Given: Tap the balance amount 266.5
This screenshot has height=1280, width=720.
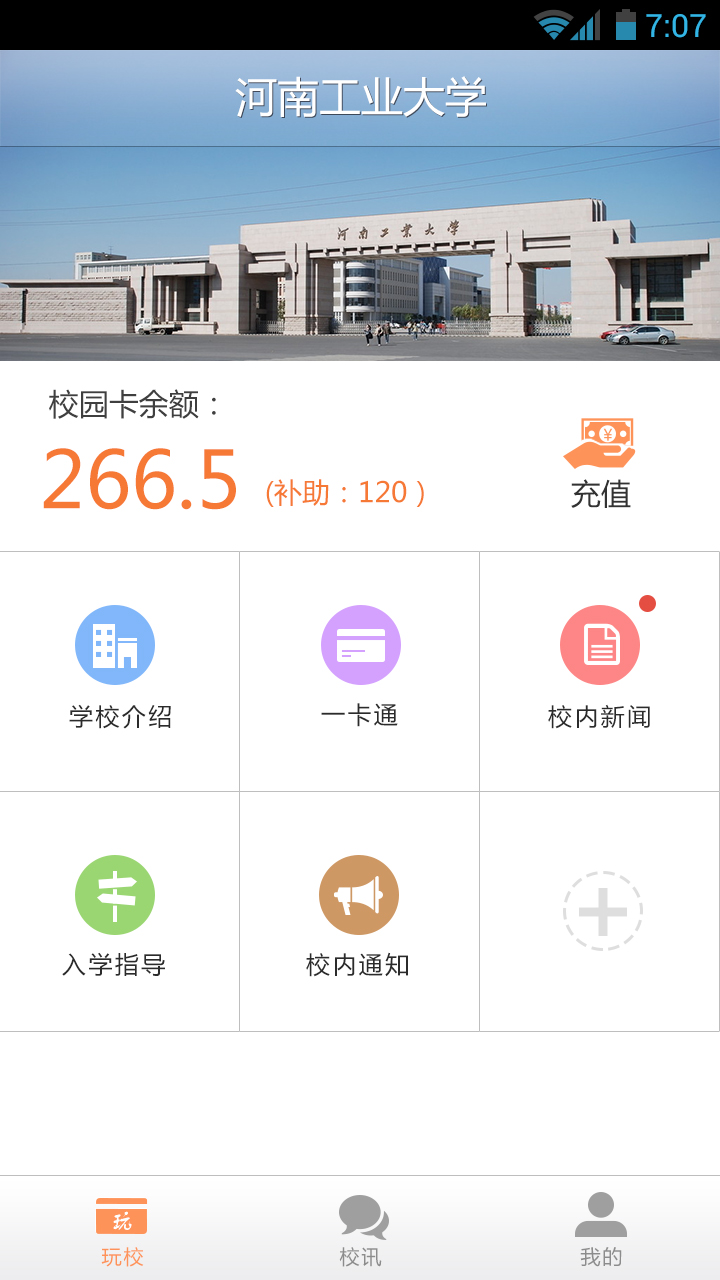Looking at the screenshot, I should coord(140,478).
